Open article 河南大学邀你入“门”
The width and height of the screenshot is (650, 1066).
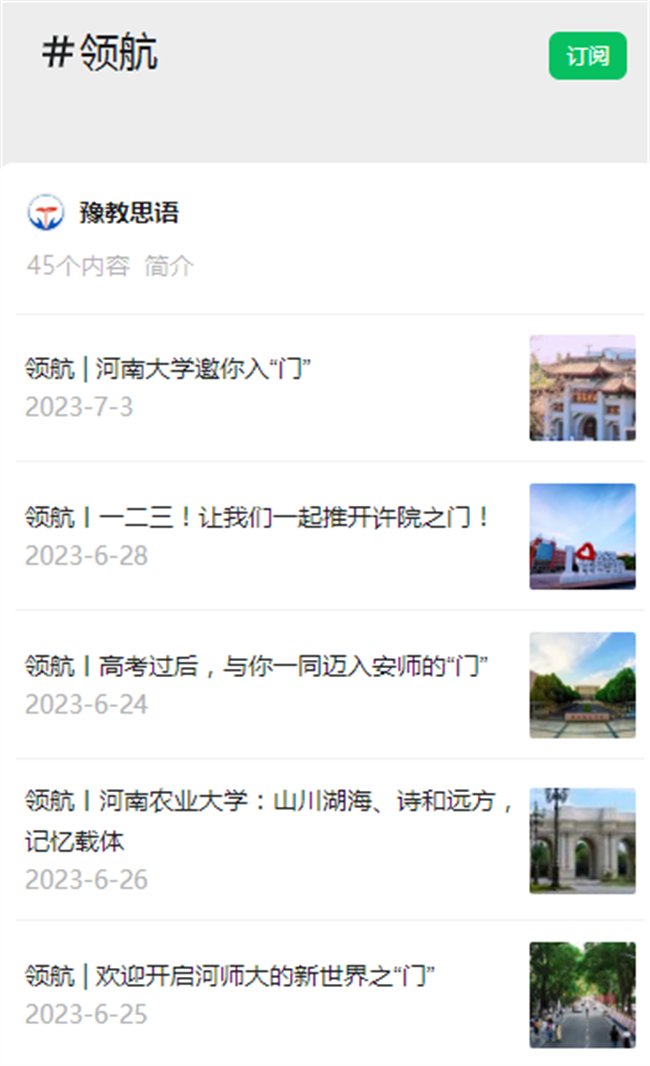pos(169,369)
